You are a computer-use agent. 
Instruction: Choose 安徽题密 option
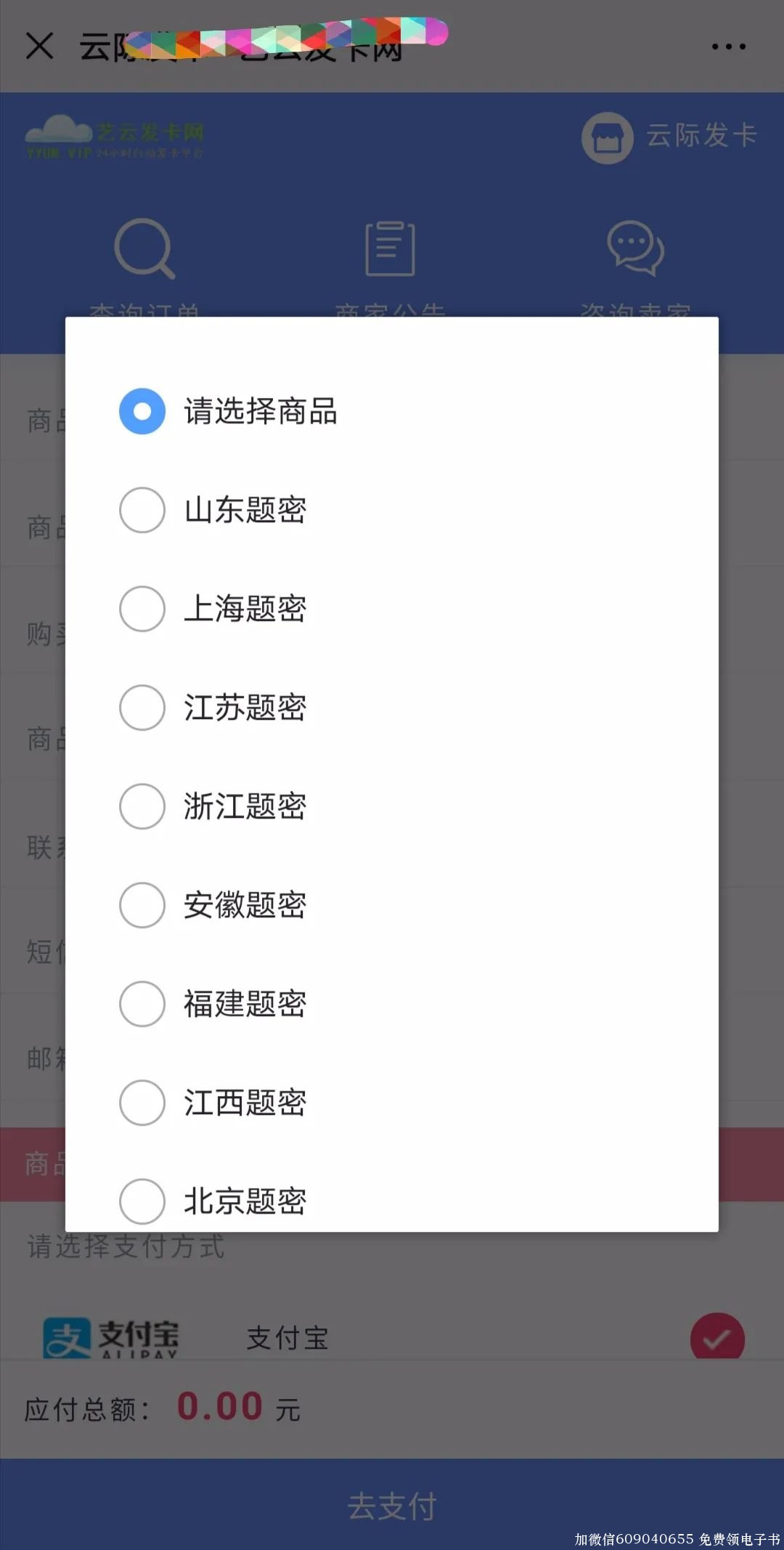click(x=142, y=905)
